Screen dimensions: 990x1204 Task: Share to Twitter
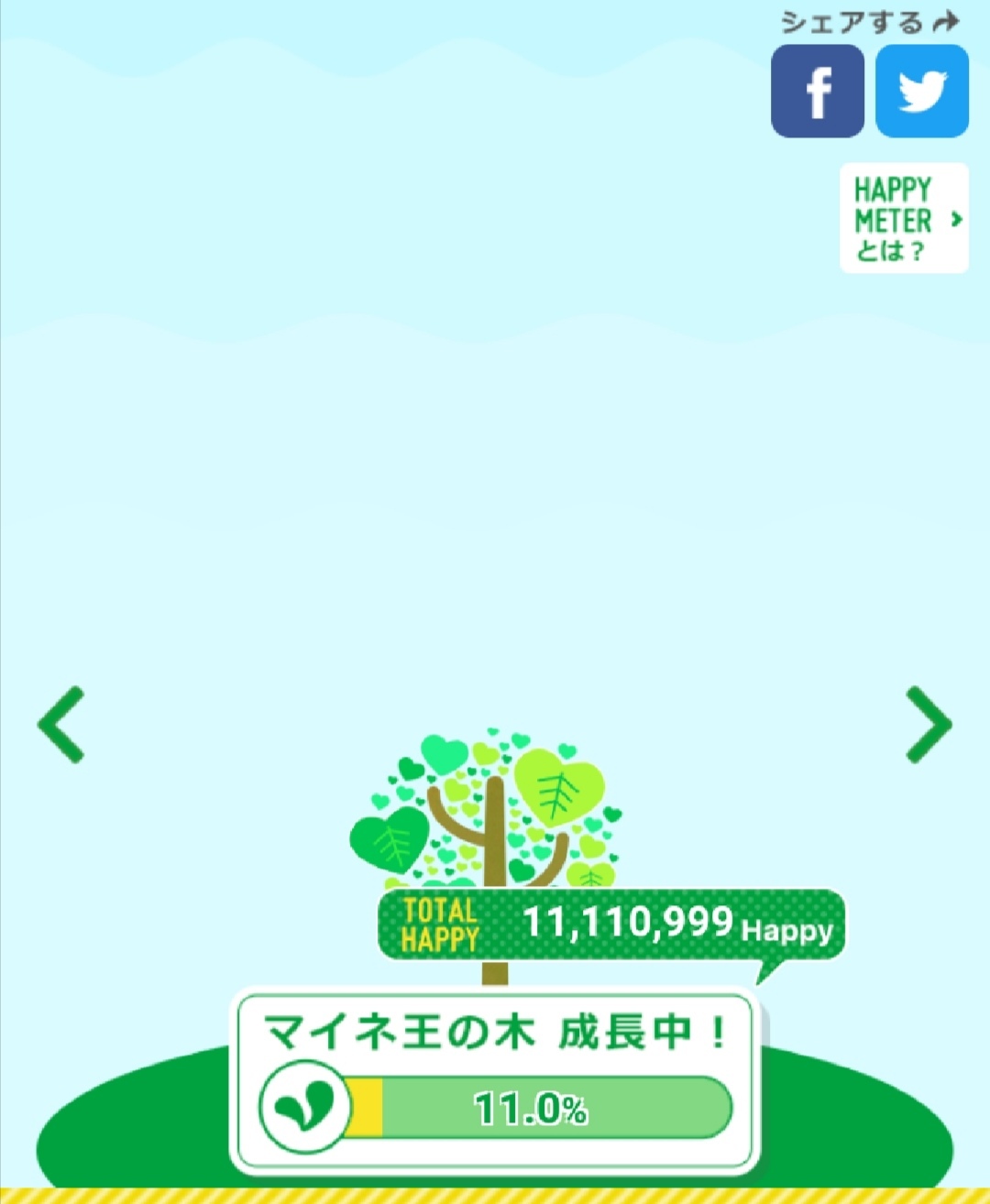click(922, 92)
